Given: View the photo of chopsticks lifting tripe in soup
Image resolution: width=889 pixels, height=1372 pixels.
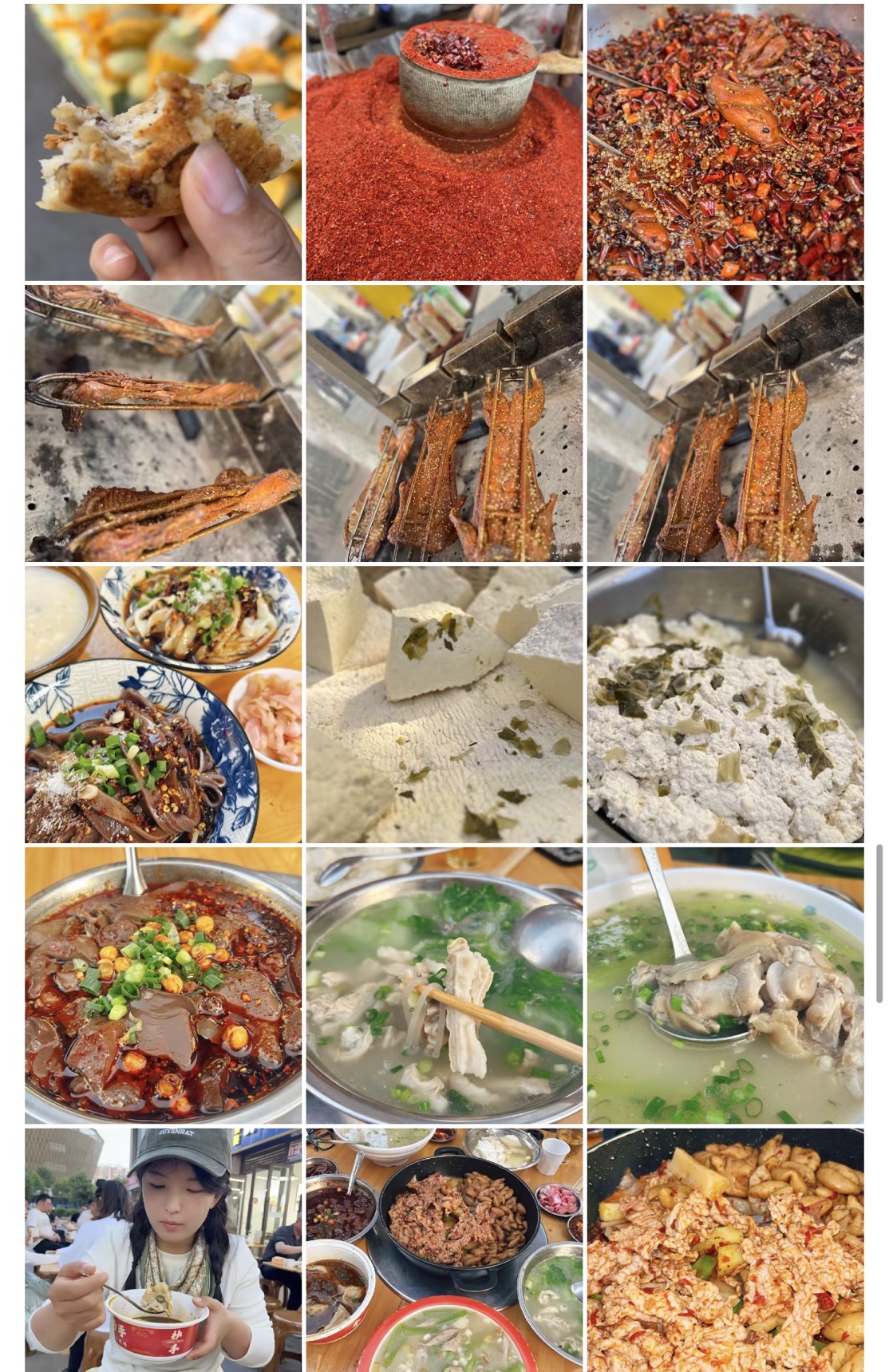Looking at the screenshot, I should [444, 985].
